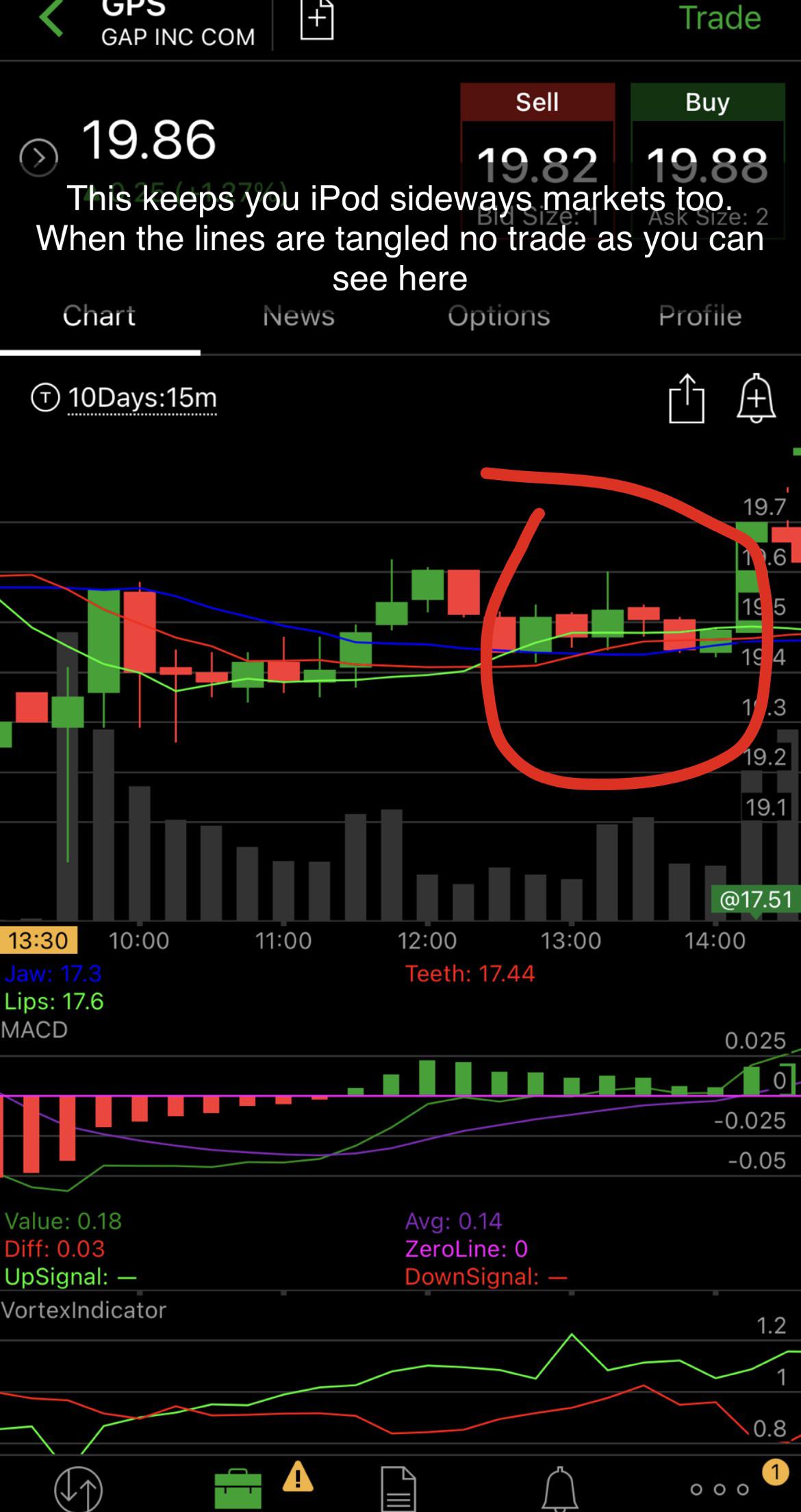Open the share/export chart icon

tap(687, 399)
